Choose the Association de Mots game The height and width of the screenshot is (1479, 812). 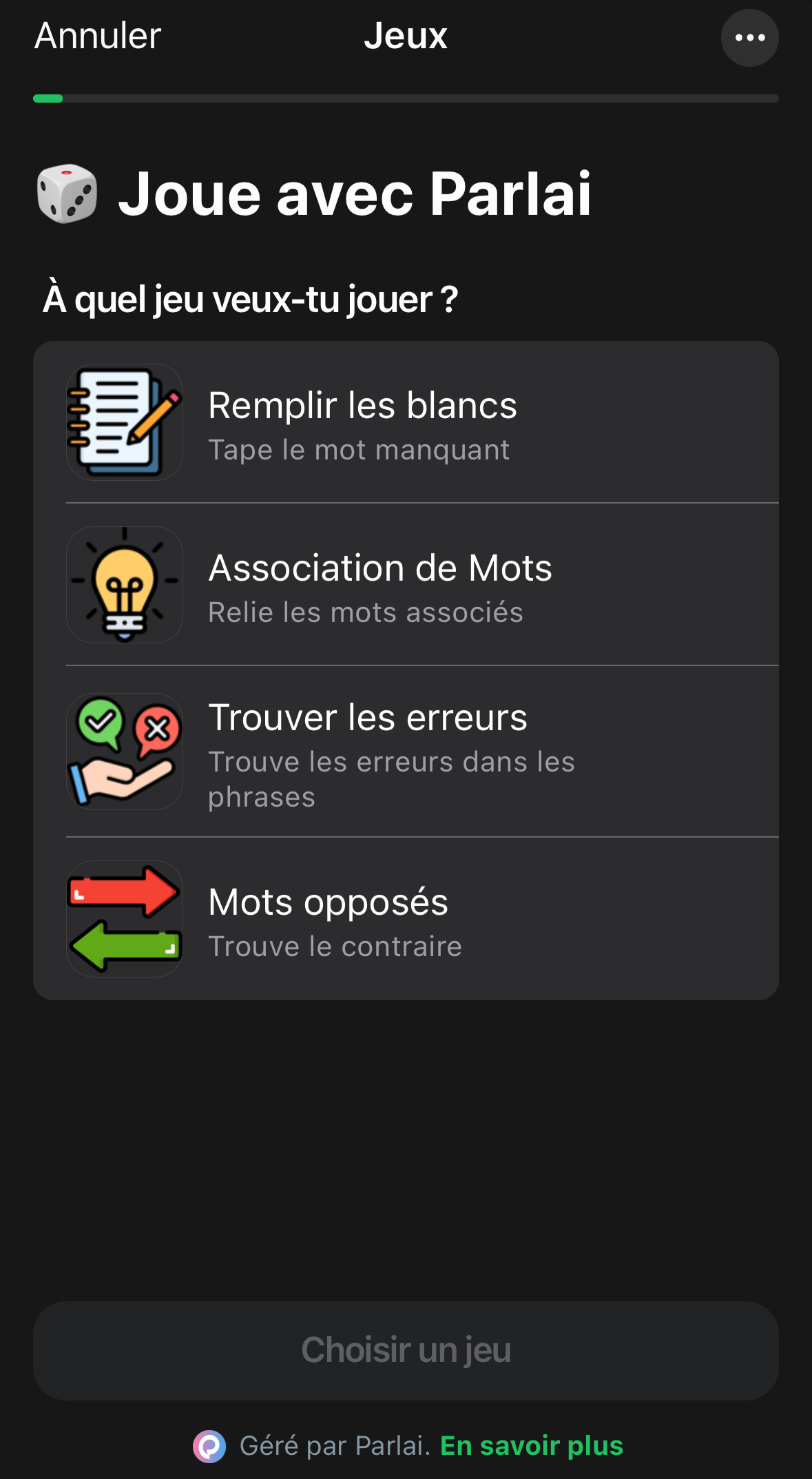click(406, 585)
